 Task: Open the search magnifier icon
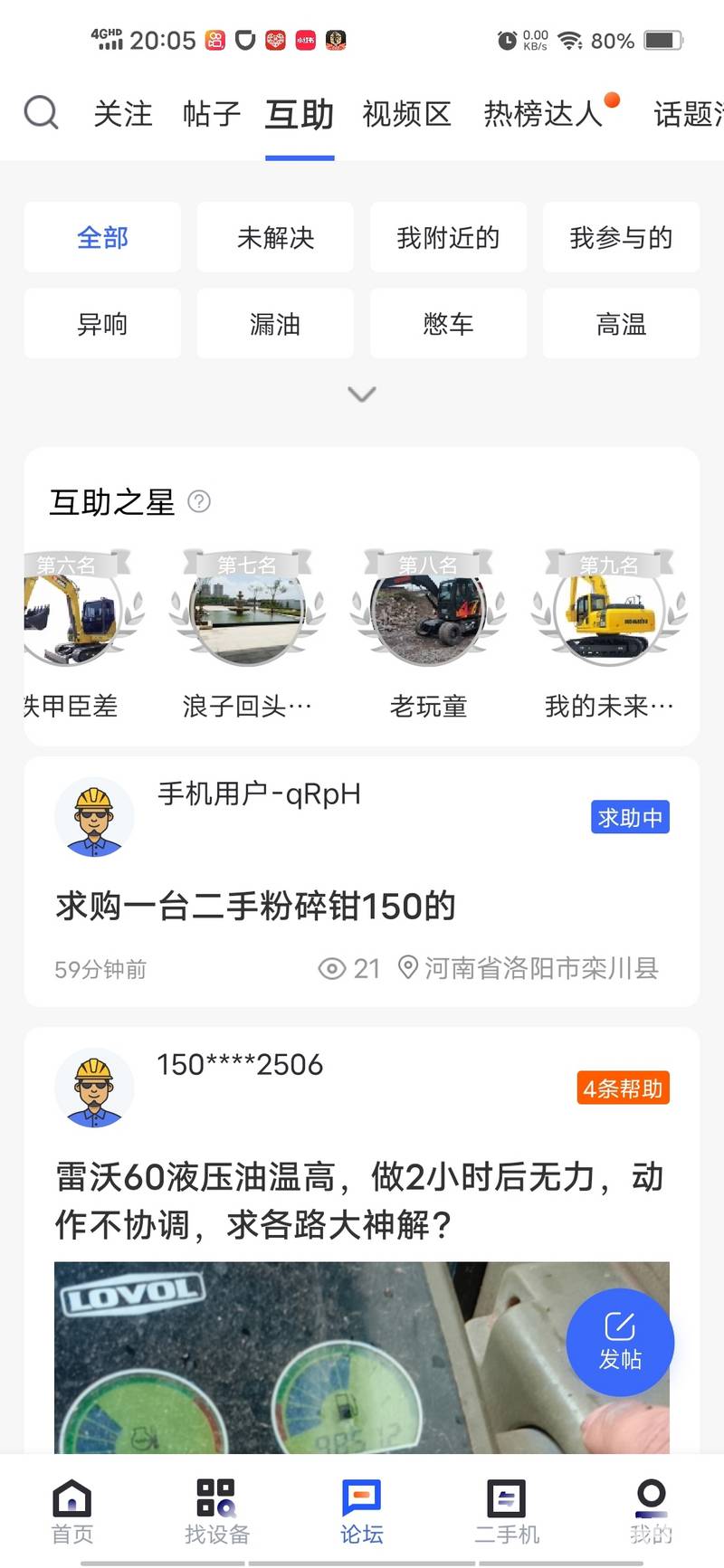[x=41, y=113]
